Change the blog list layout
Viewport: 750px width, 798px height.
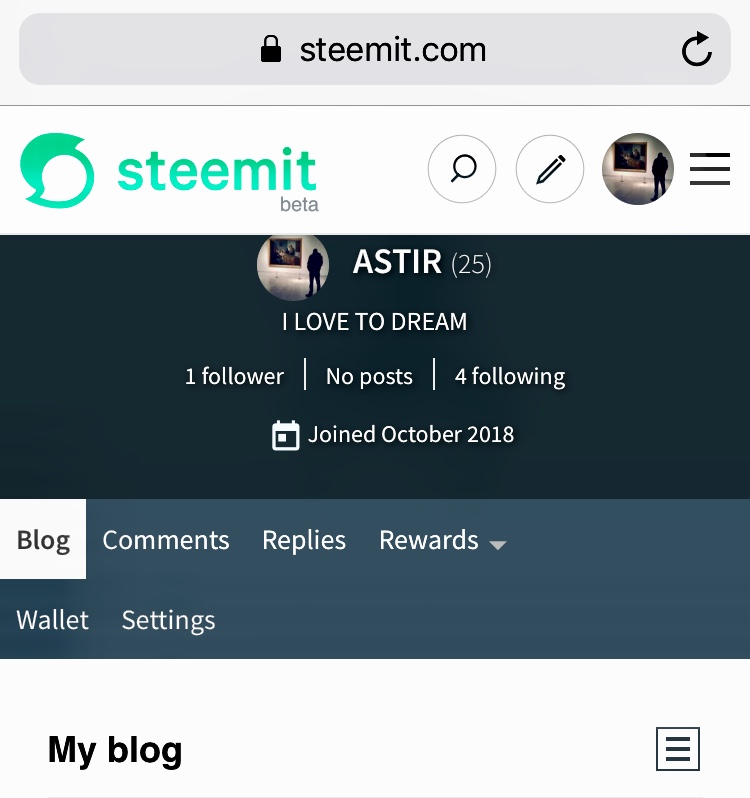(678, 749)
